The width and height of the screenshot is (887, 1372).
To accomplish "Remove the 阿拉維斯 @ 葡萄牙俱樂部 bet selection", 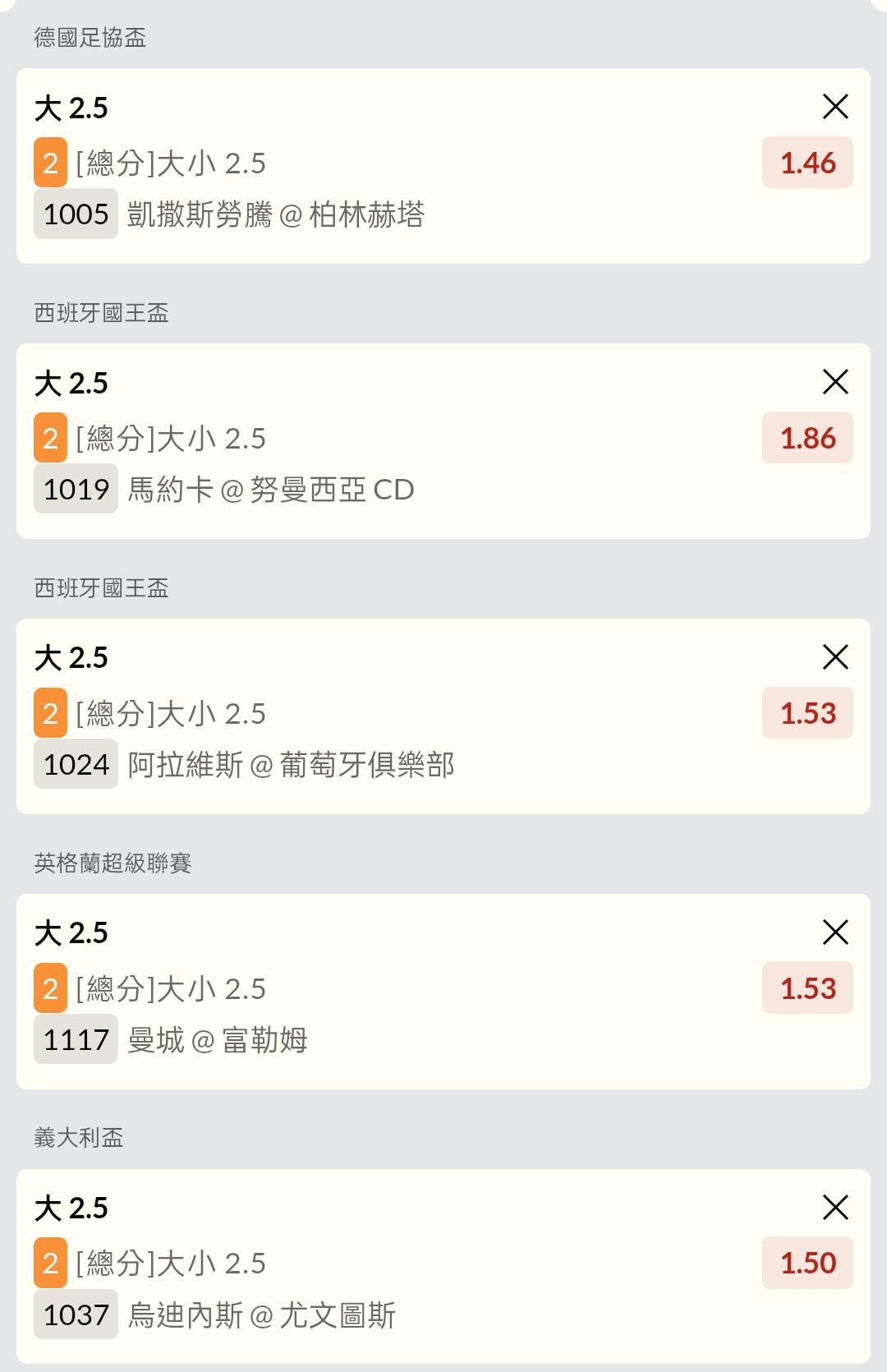I will 835,657.
